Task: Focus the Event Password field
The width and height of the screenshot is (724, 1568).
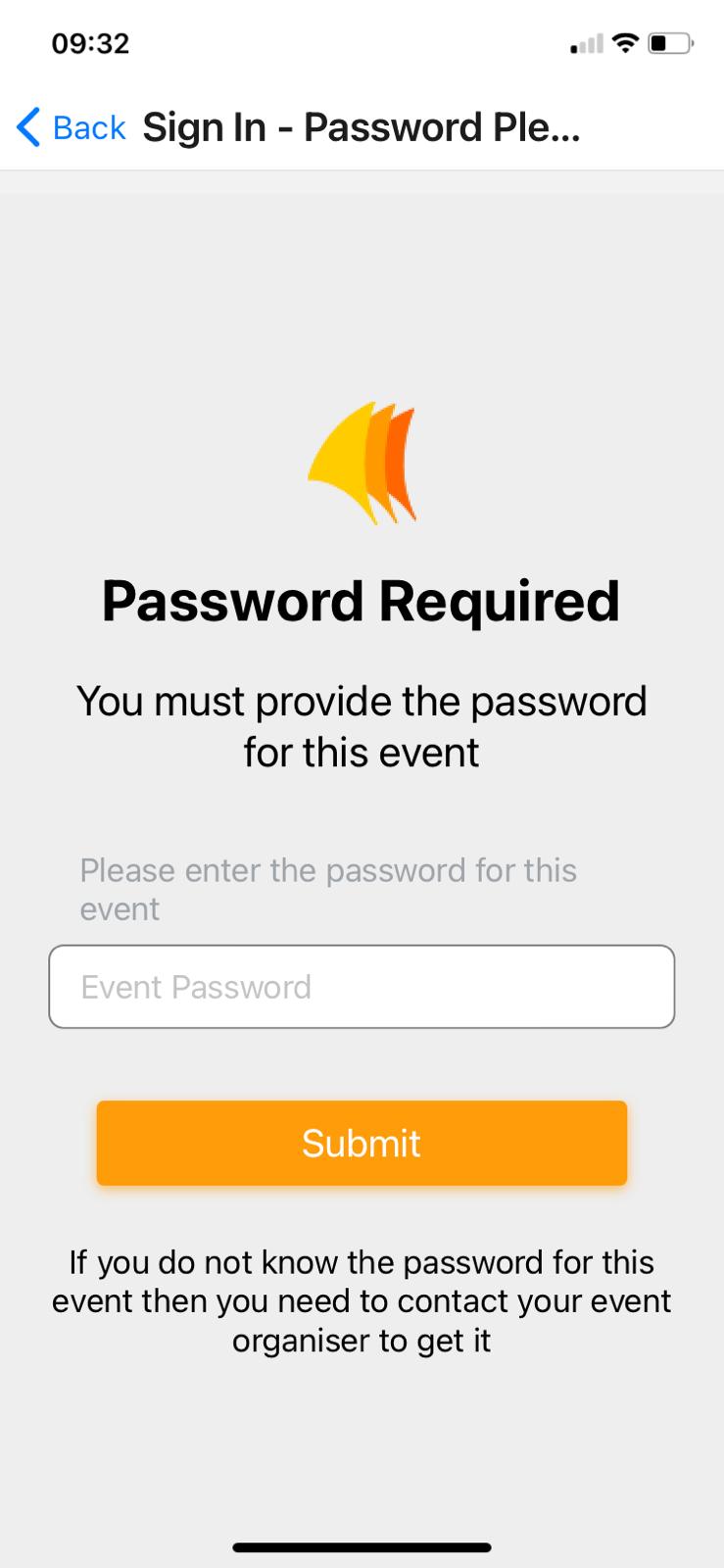Action: coord(362,987)
